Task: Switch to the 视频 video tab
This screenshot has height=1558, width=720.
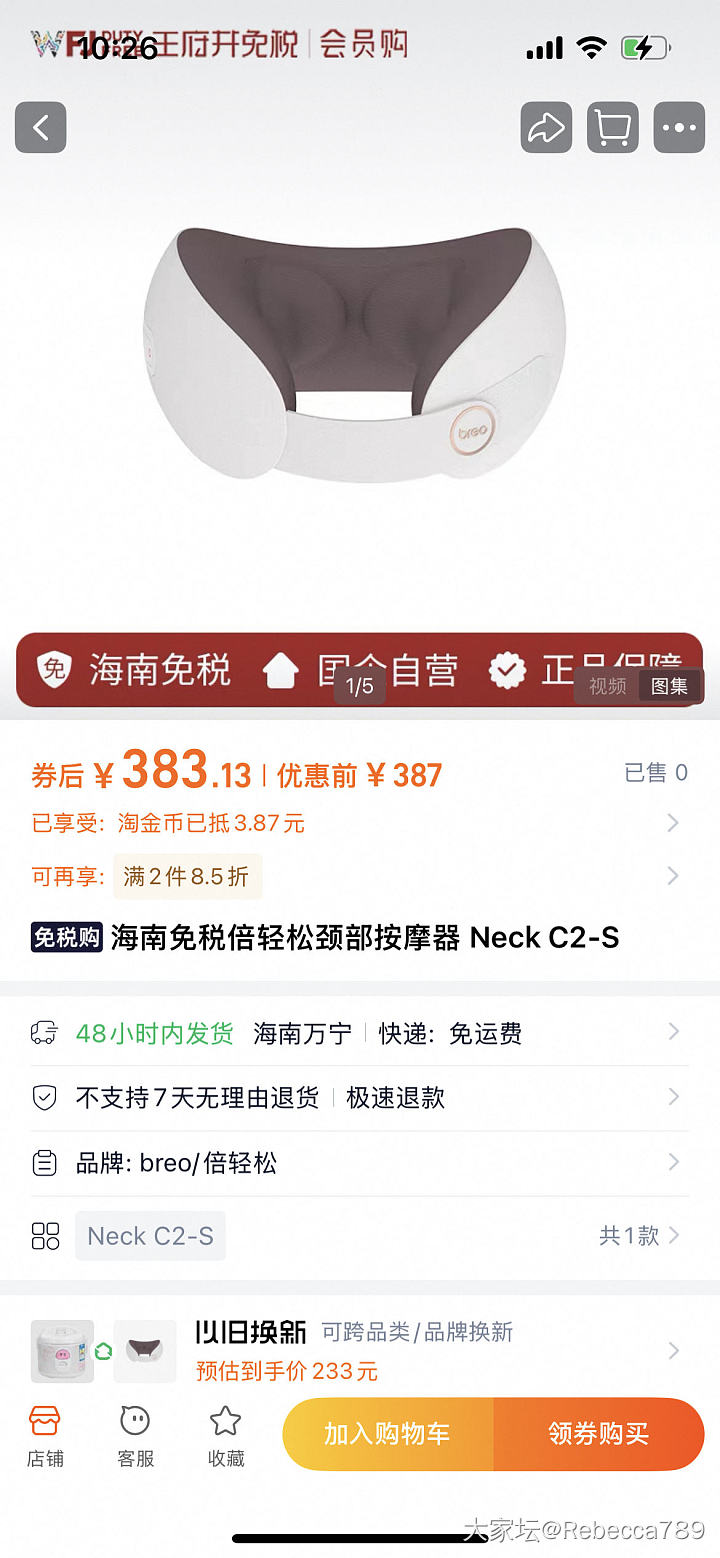Action: [606, 686]
